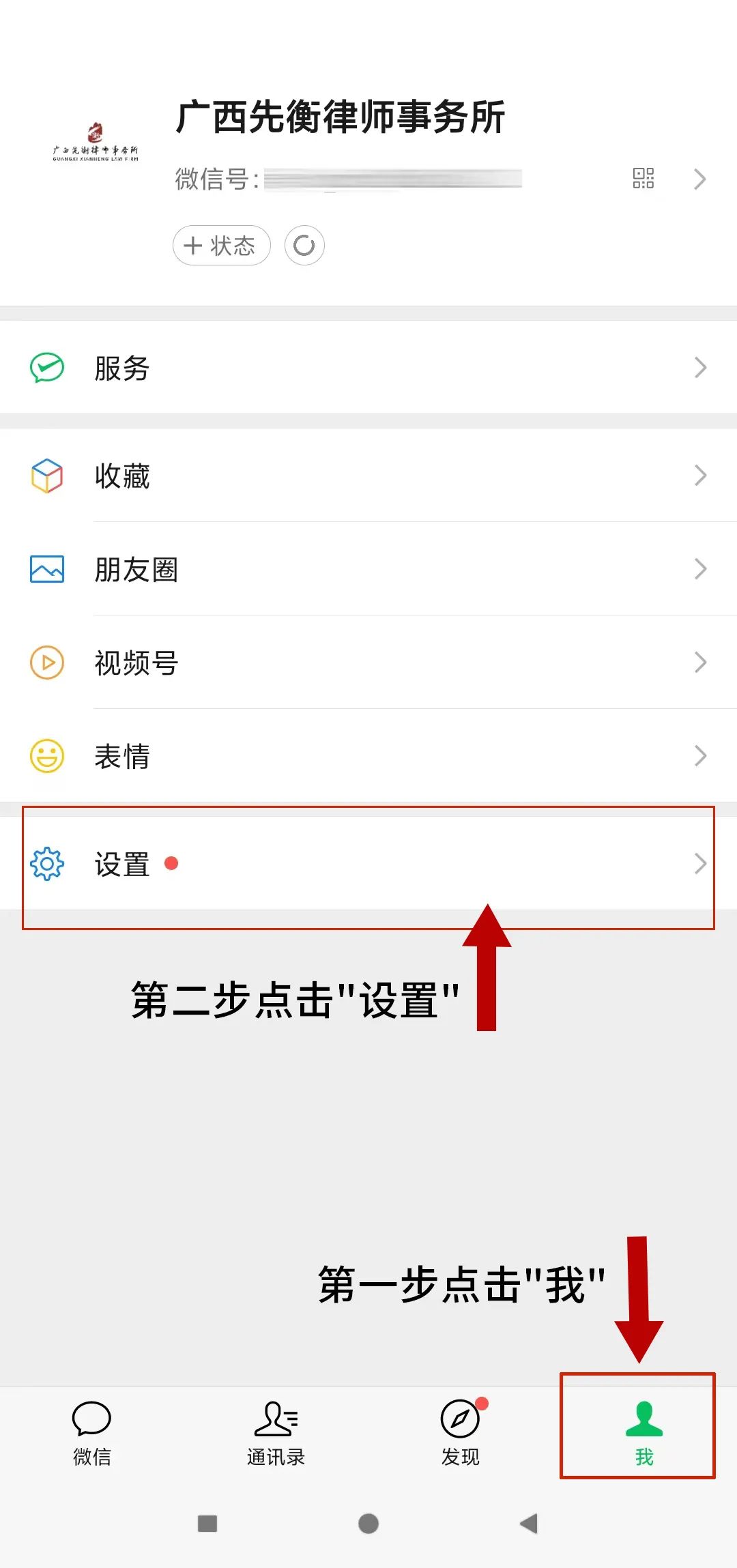The height and width of the screenshot is (1568, 737).
Task: Open 朋友圈 Moments
Action: 369,569
